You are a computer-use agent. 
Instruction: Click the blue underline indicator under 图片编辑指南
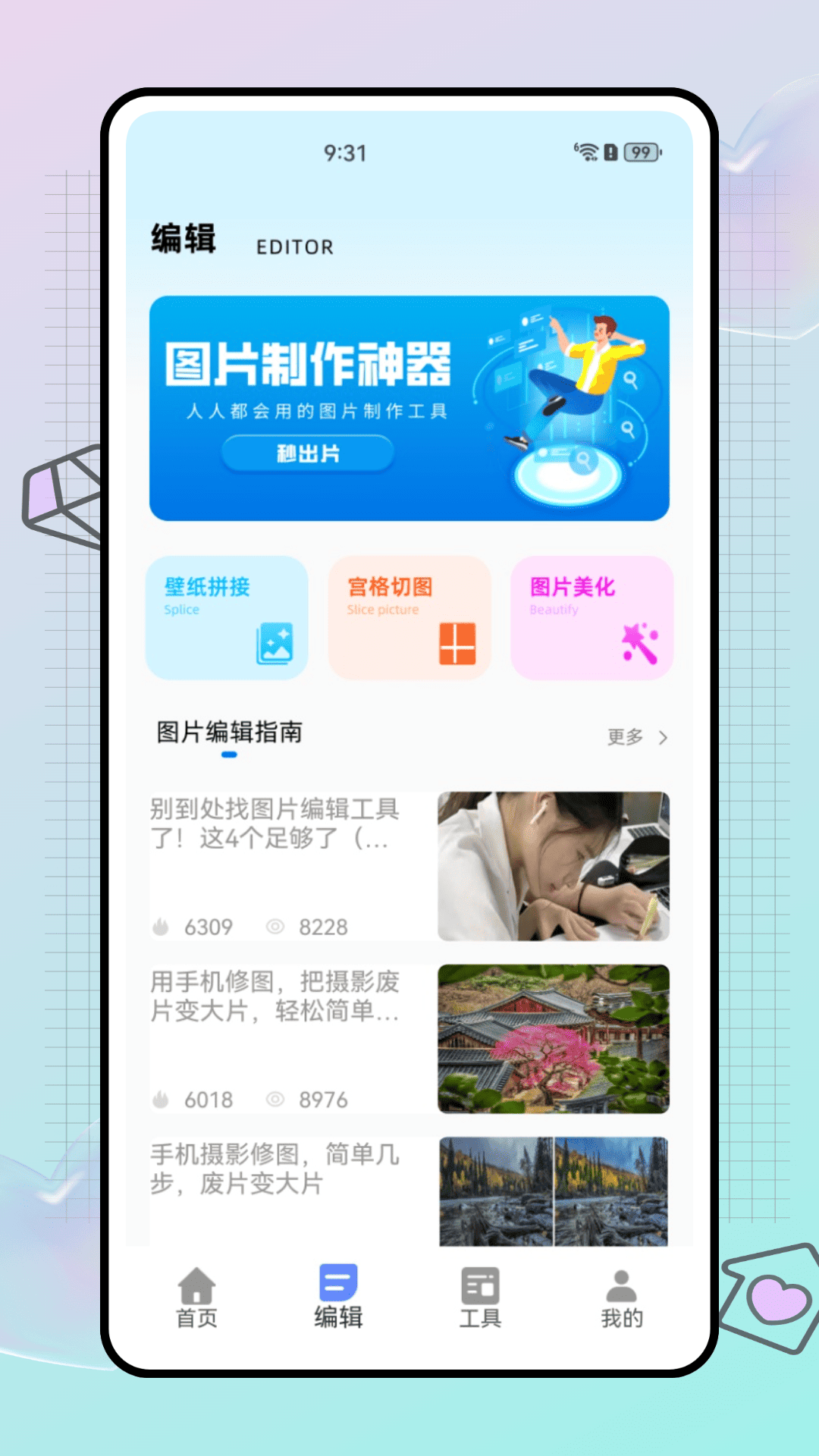pos(229,754)
